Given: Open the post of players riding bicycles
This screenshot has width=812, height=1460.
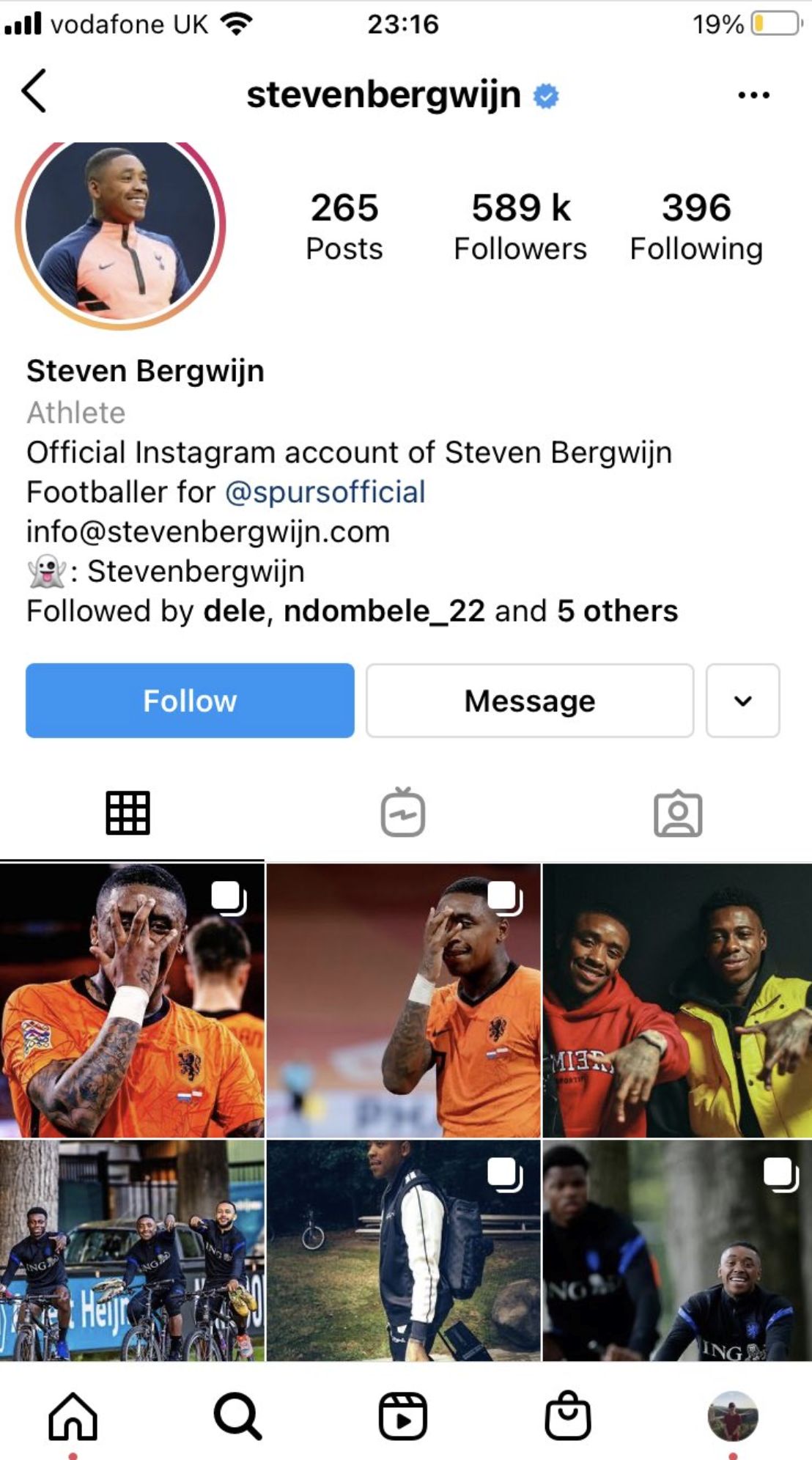Looking at the screenshot, I should tap(132, 1250).
